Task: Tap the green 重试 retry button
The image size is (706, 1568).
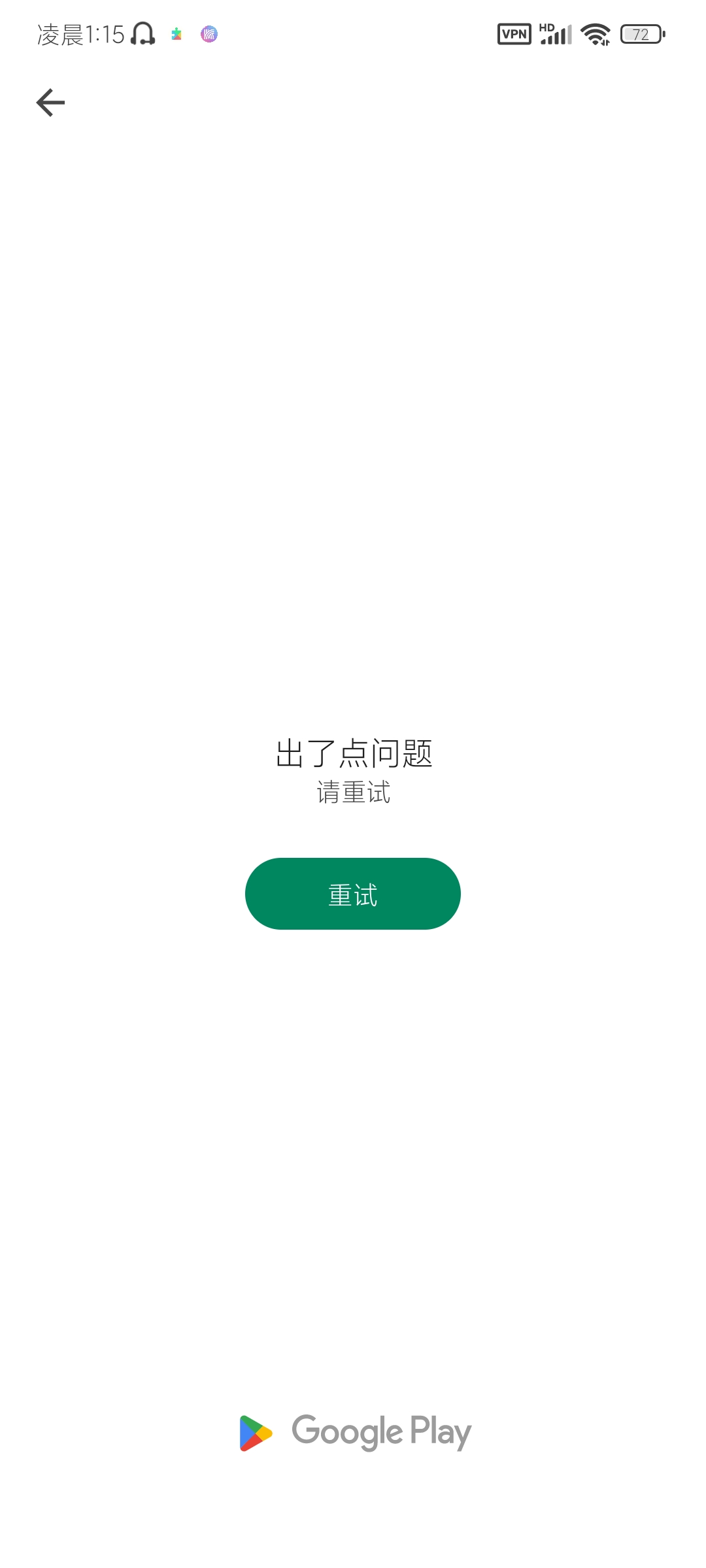Action: (353, 894)
